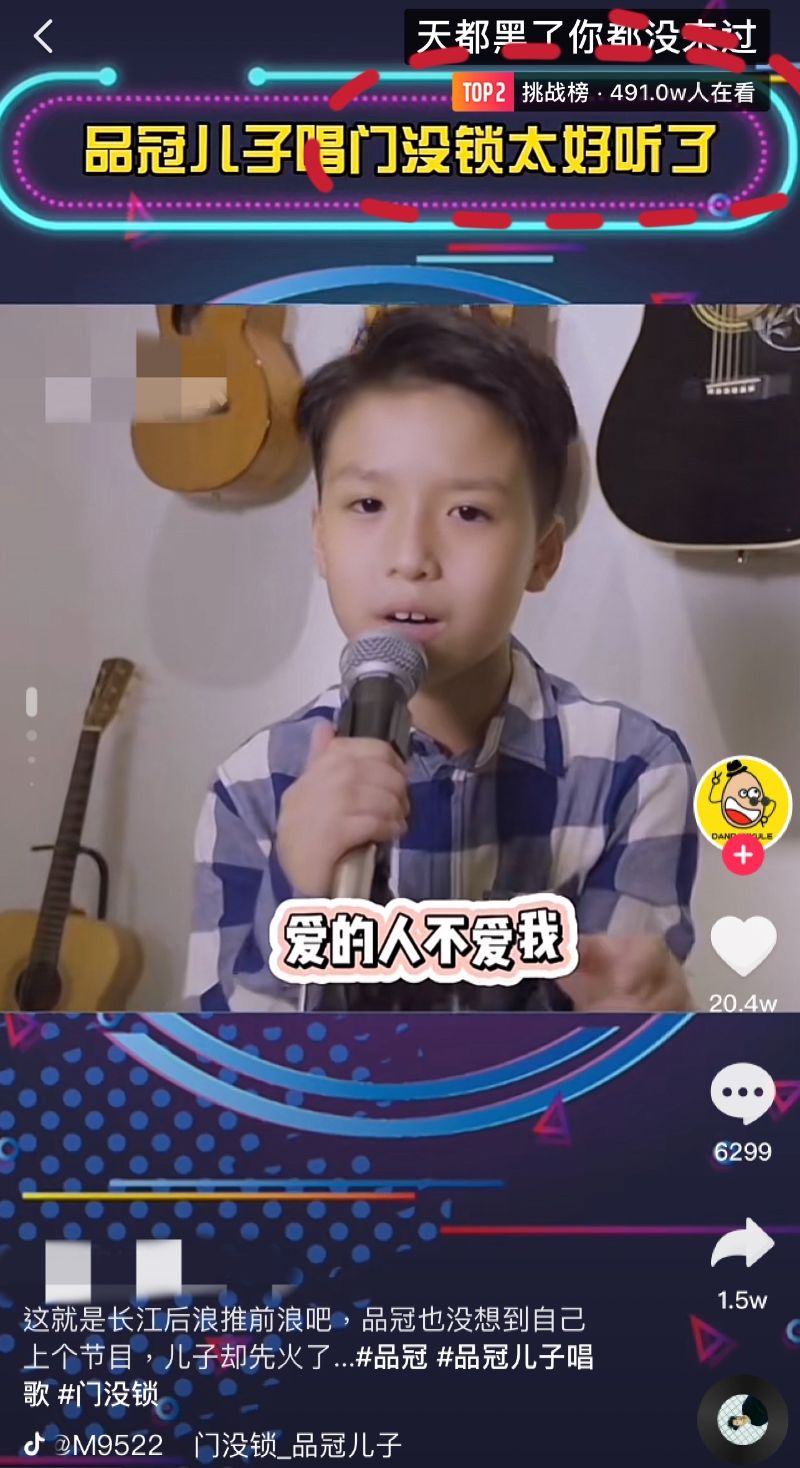Open the comments with 6299 replies

(742, 1095)
